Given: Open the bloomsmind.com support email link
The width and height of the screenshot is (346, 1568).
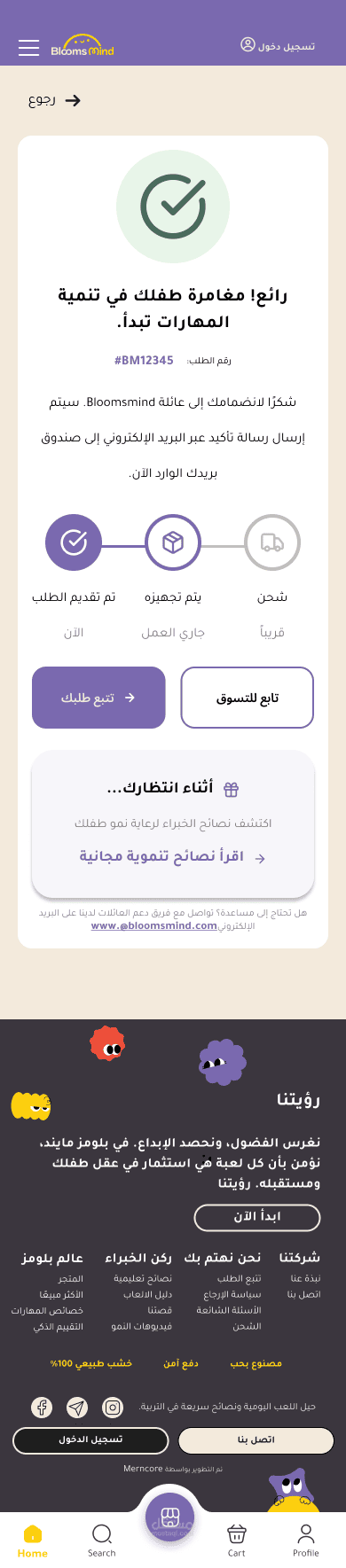Looking at the screenshot, I should click(154, 925).
